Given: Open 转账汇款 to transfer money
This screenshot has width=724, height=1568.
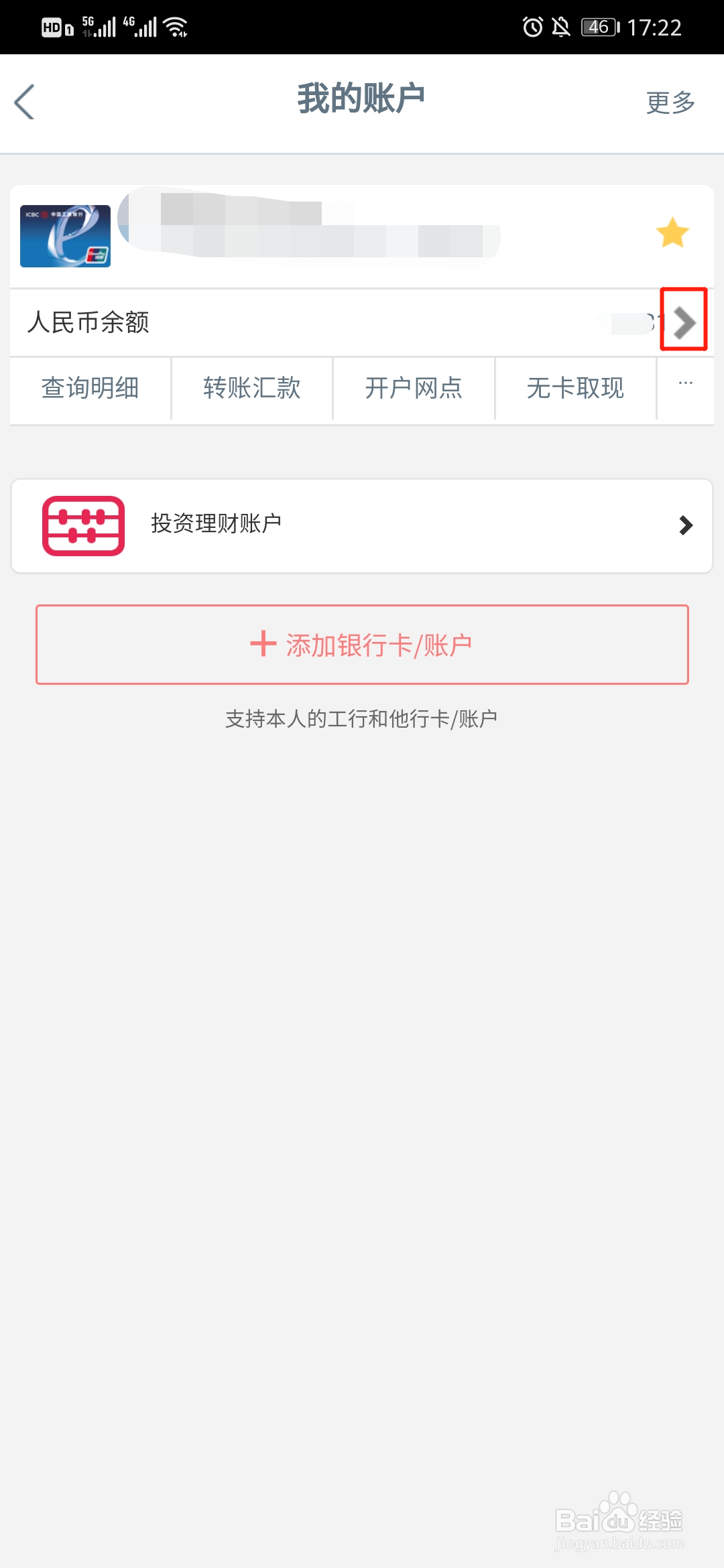Looking at the screenshot, I should (251, 387).
